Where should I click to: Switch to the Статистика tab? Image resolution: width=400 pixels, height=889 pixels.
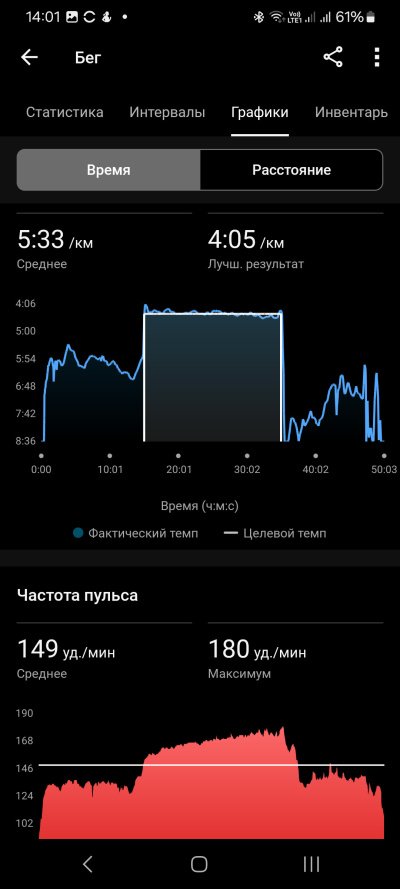[65, 112]
